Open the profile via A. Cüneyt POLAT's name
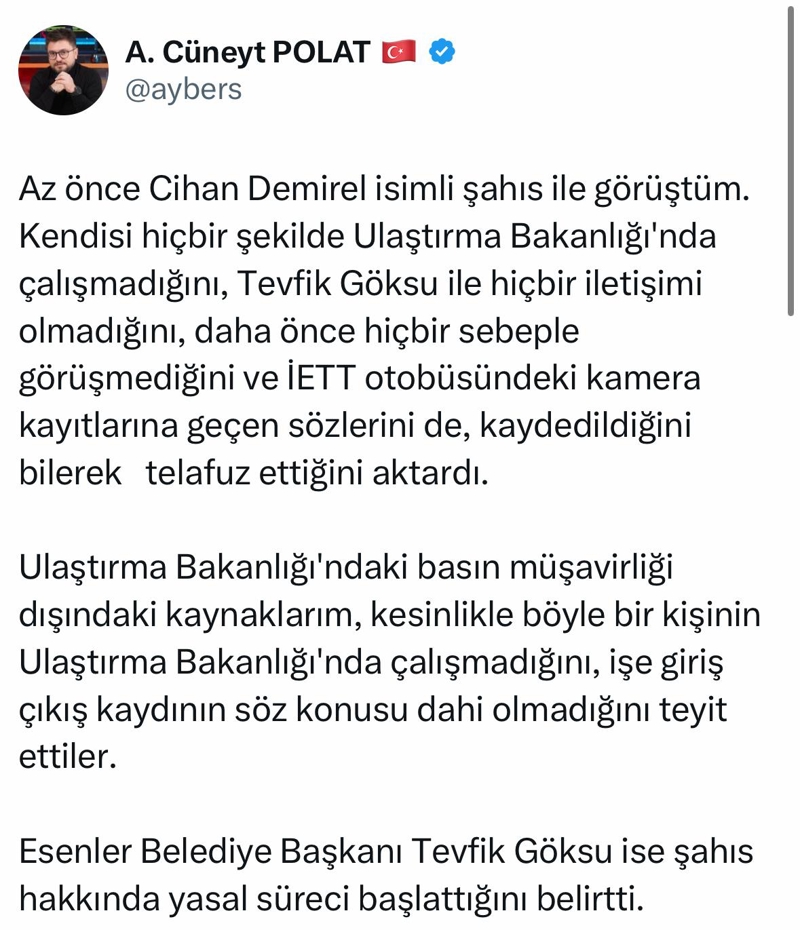The width and height of the screenshot is (800, 930). coord(247,52)
